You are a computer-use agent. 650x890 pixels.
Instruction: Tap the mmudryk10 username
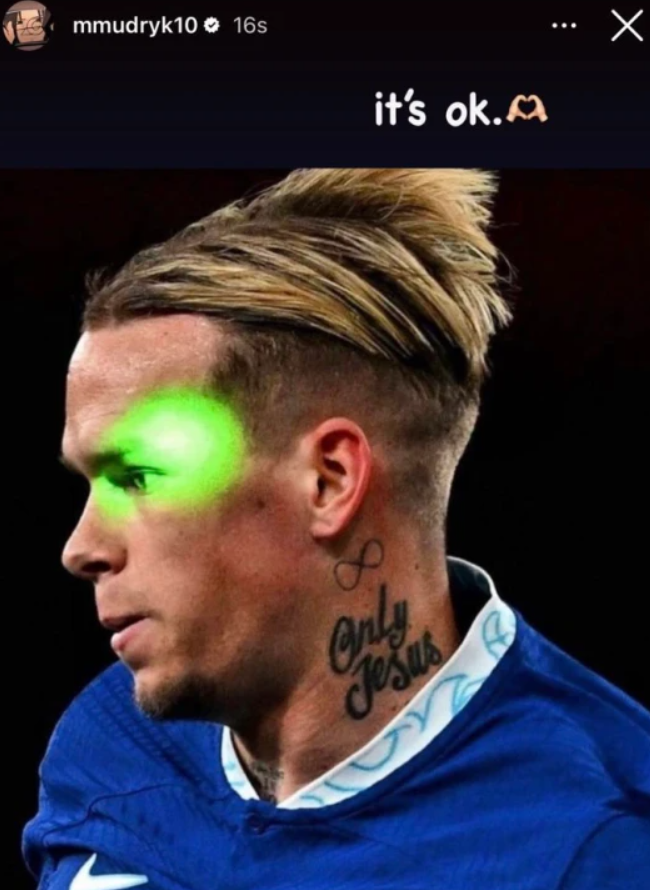click(x=134, y=27)
